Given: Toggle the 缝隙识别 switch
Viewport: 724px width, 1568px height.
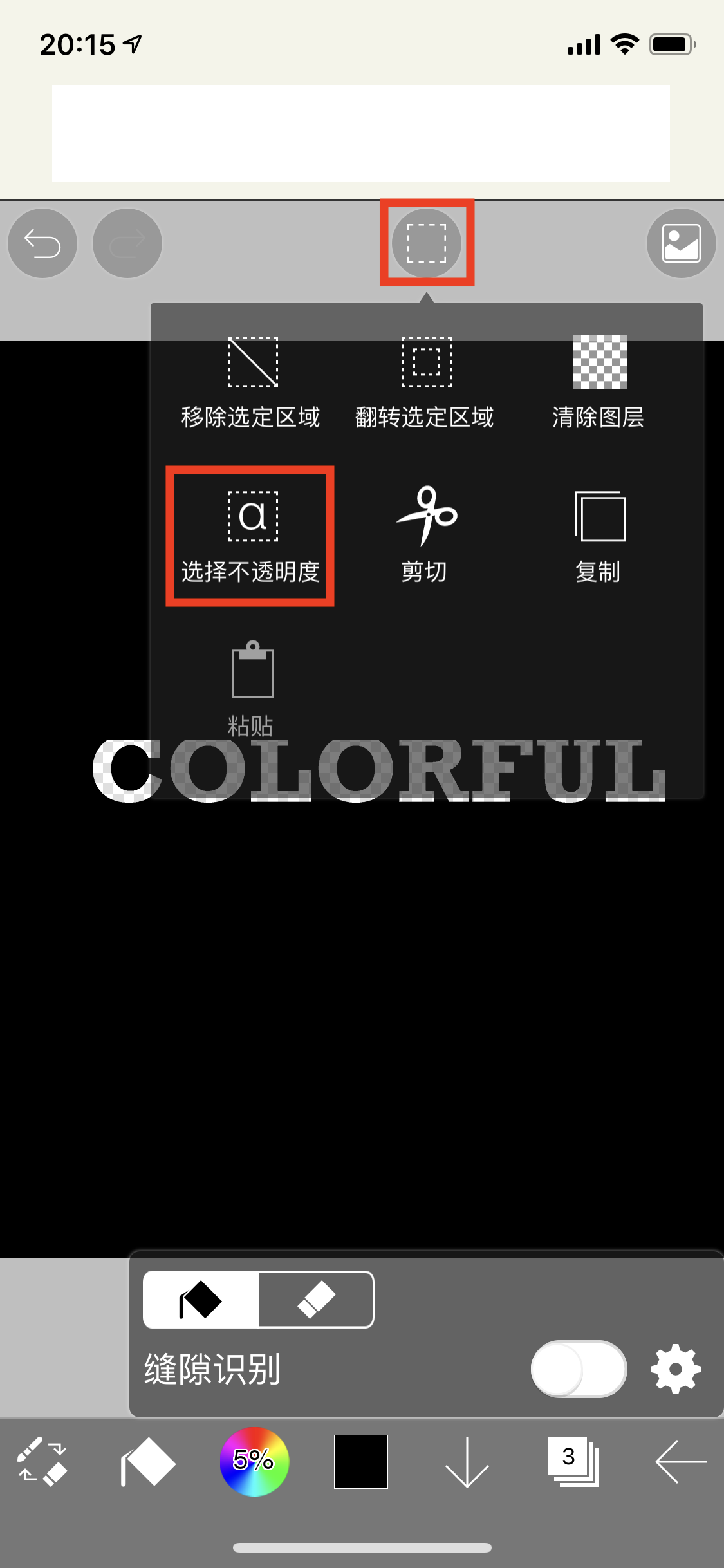Looking at the screenshot, I should pos(579,1368).
